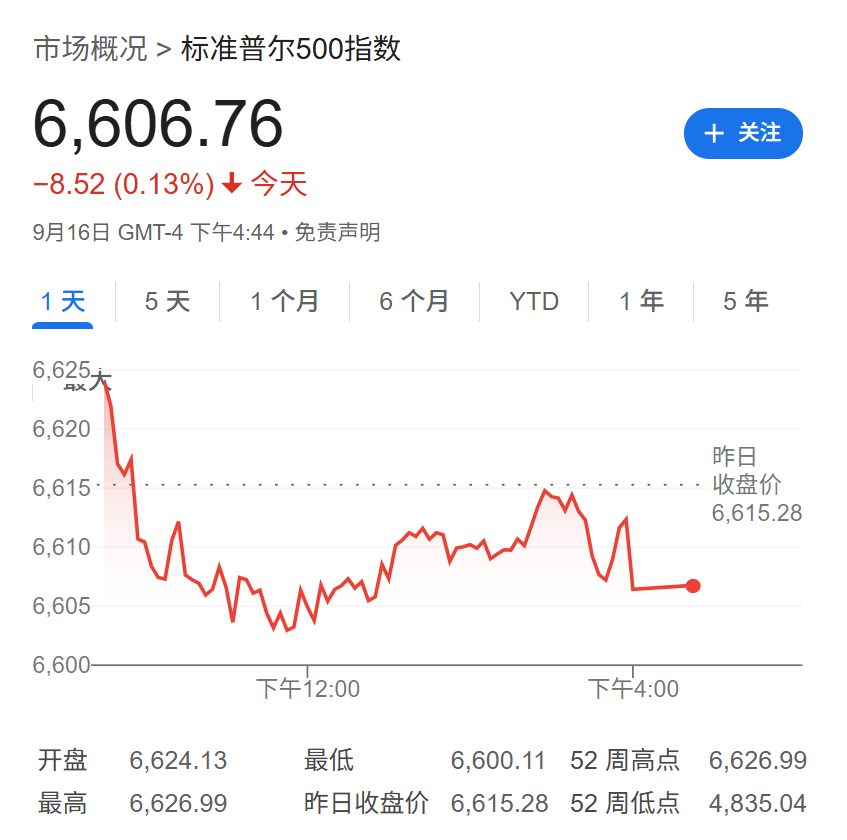View the 1 年 chart
Viewport: 847px width, 840px height.
(641, 301)
